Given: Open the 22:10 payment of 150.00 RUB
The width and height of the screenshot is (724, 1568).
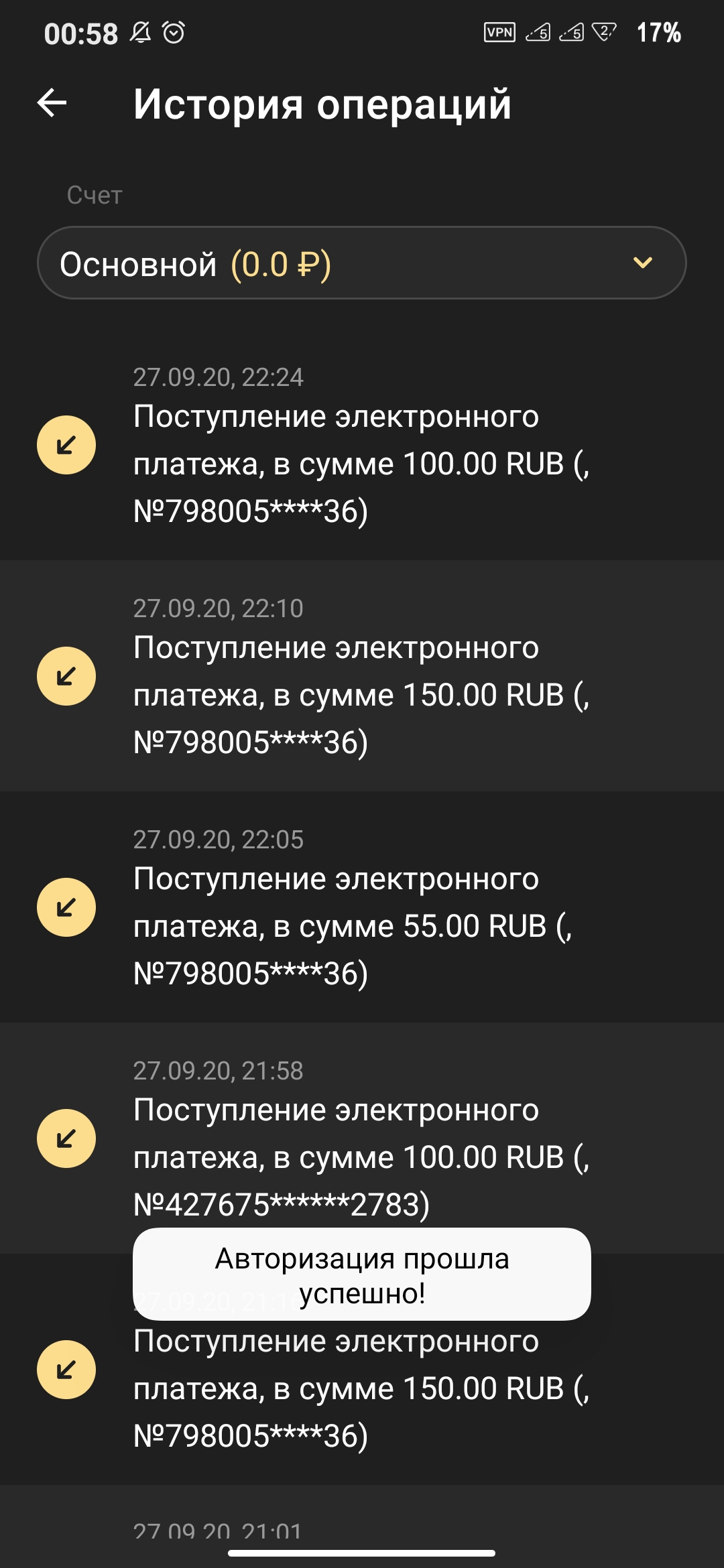Looking at the screenshot, I should pos(362,677).
